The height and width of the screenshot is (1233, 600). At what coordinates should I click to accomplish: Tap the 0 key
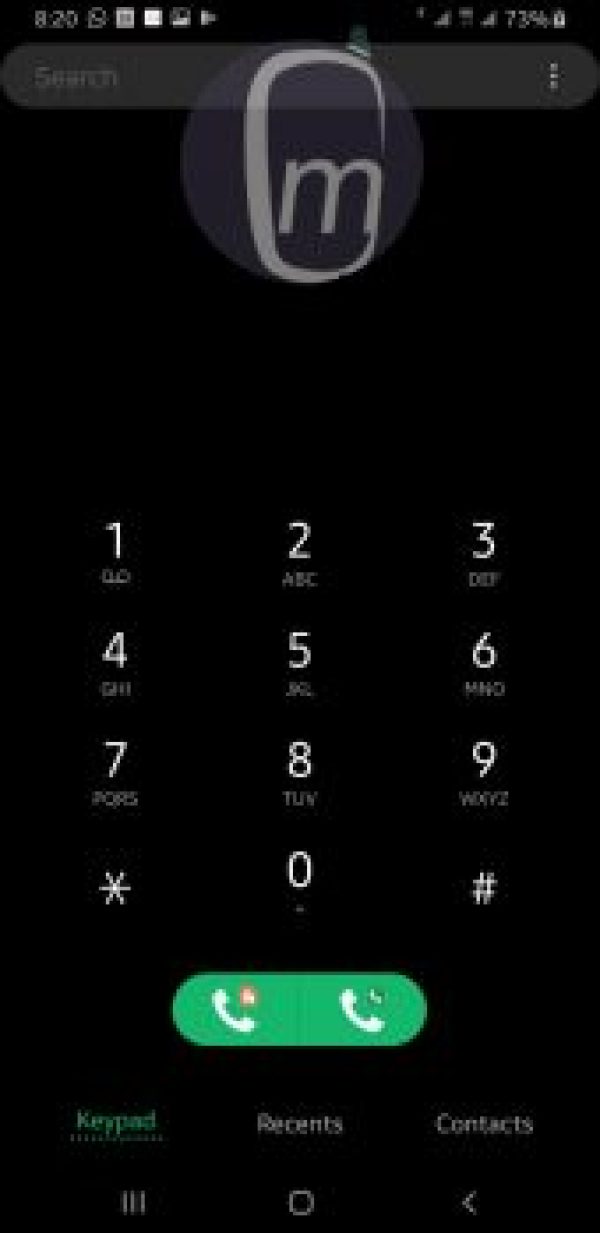299,880
